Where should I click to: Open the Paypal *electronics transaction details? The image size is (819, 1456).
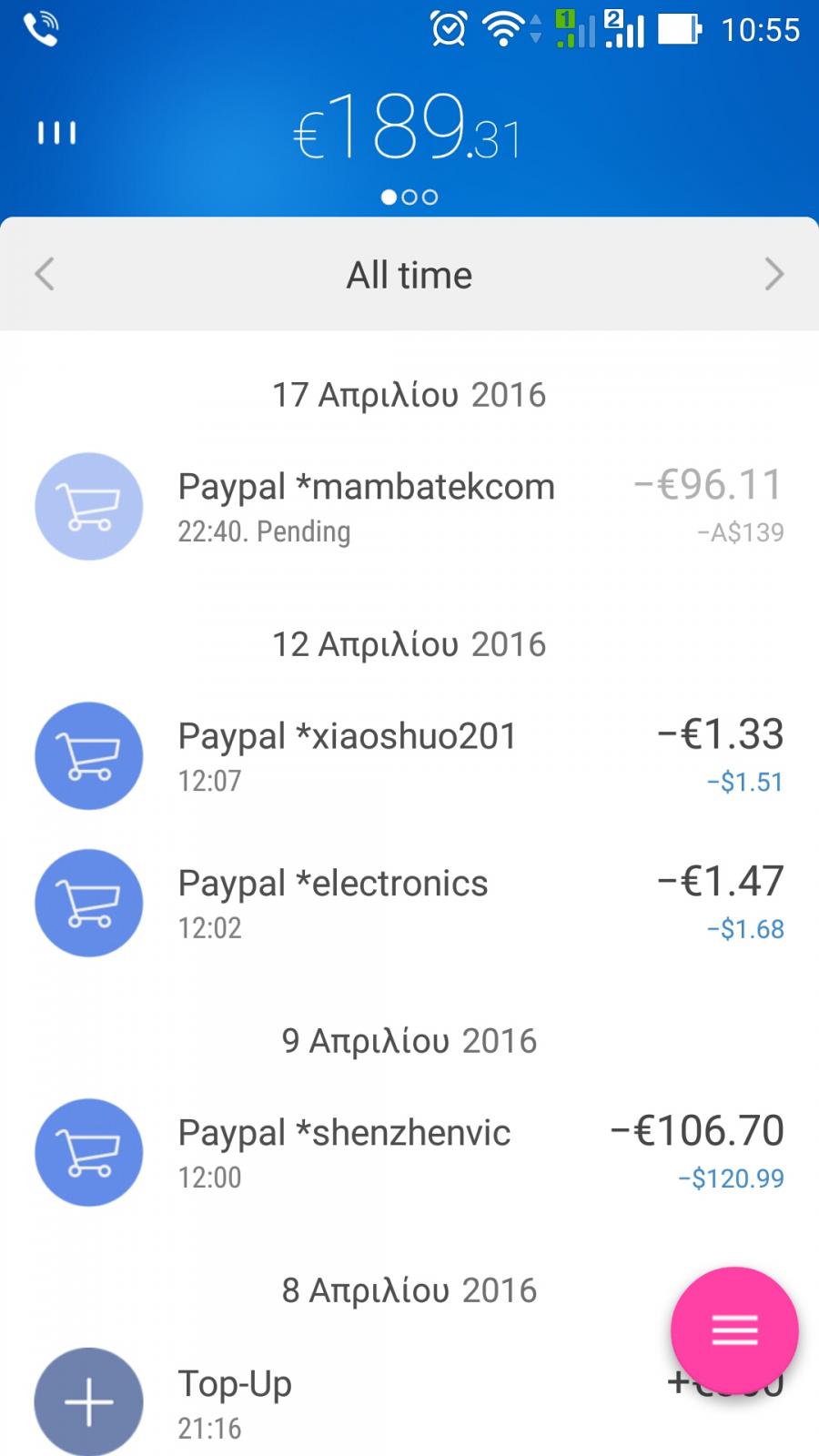click(409, 904)
